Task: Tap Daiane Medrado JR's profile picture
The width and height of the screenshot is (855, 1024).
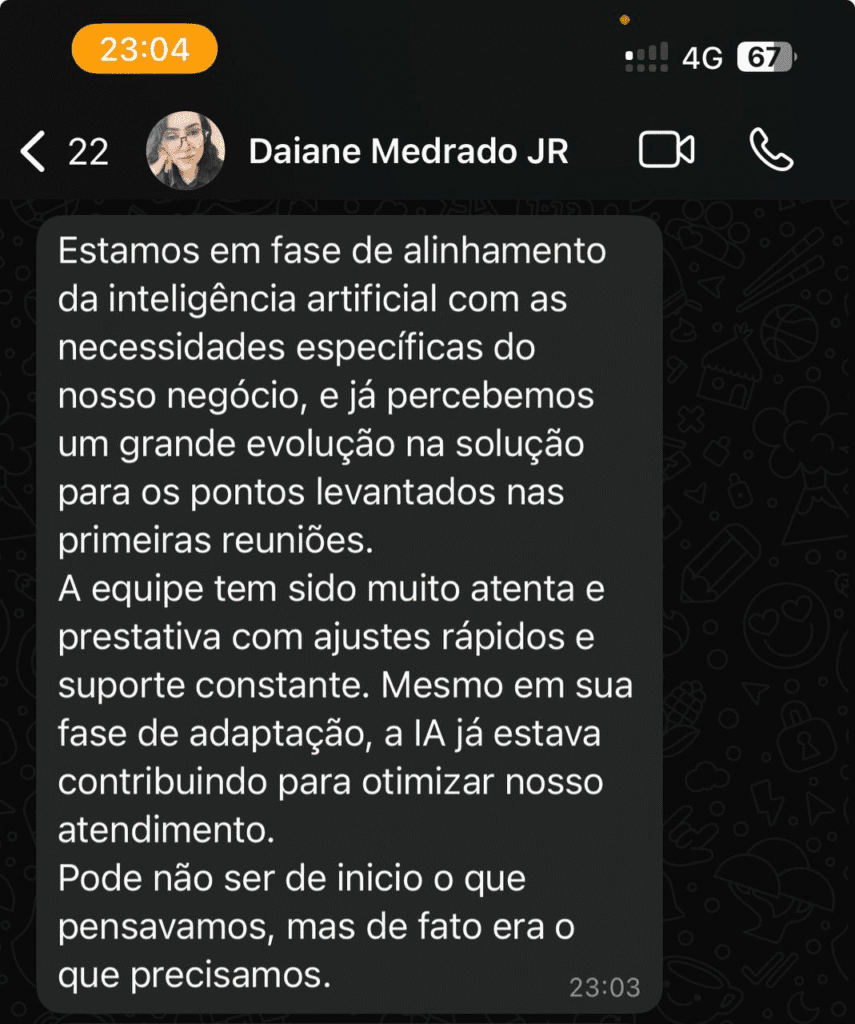Action: pyautogui.click(x=186, y=151)
